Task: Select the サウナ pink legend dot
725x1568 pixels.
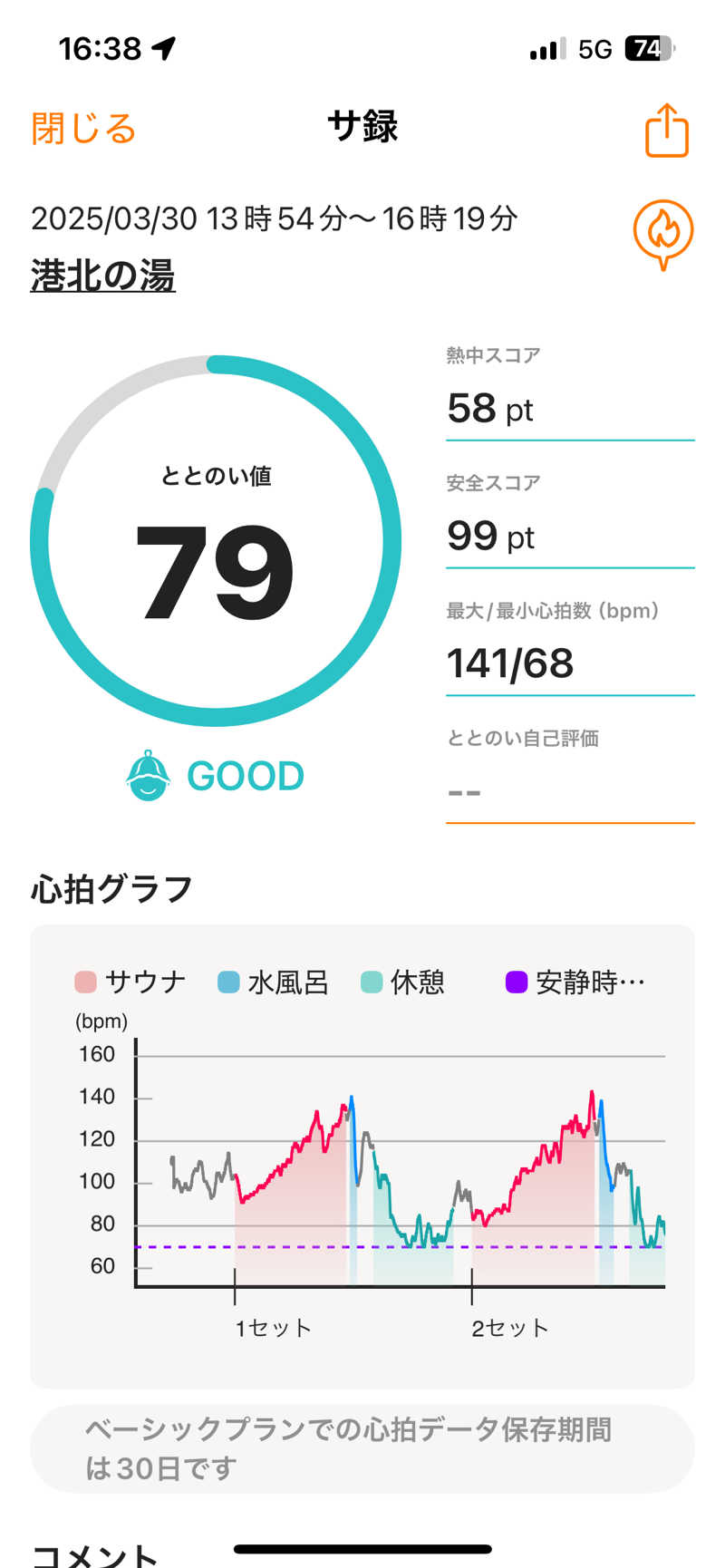Action: pos(84,981)
